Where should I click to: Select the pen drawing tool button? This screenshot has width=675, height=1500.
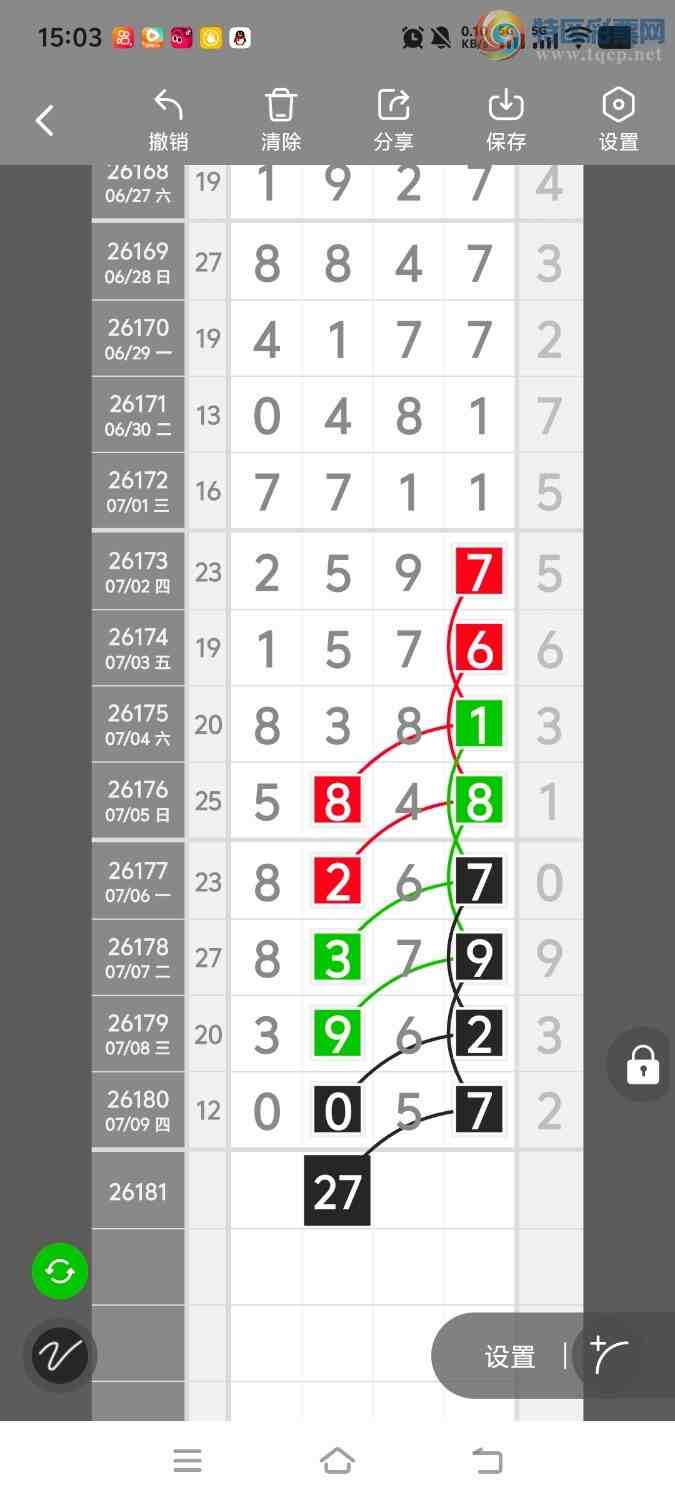click(x=59, y=1356)
